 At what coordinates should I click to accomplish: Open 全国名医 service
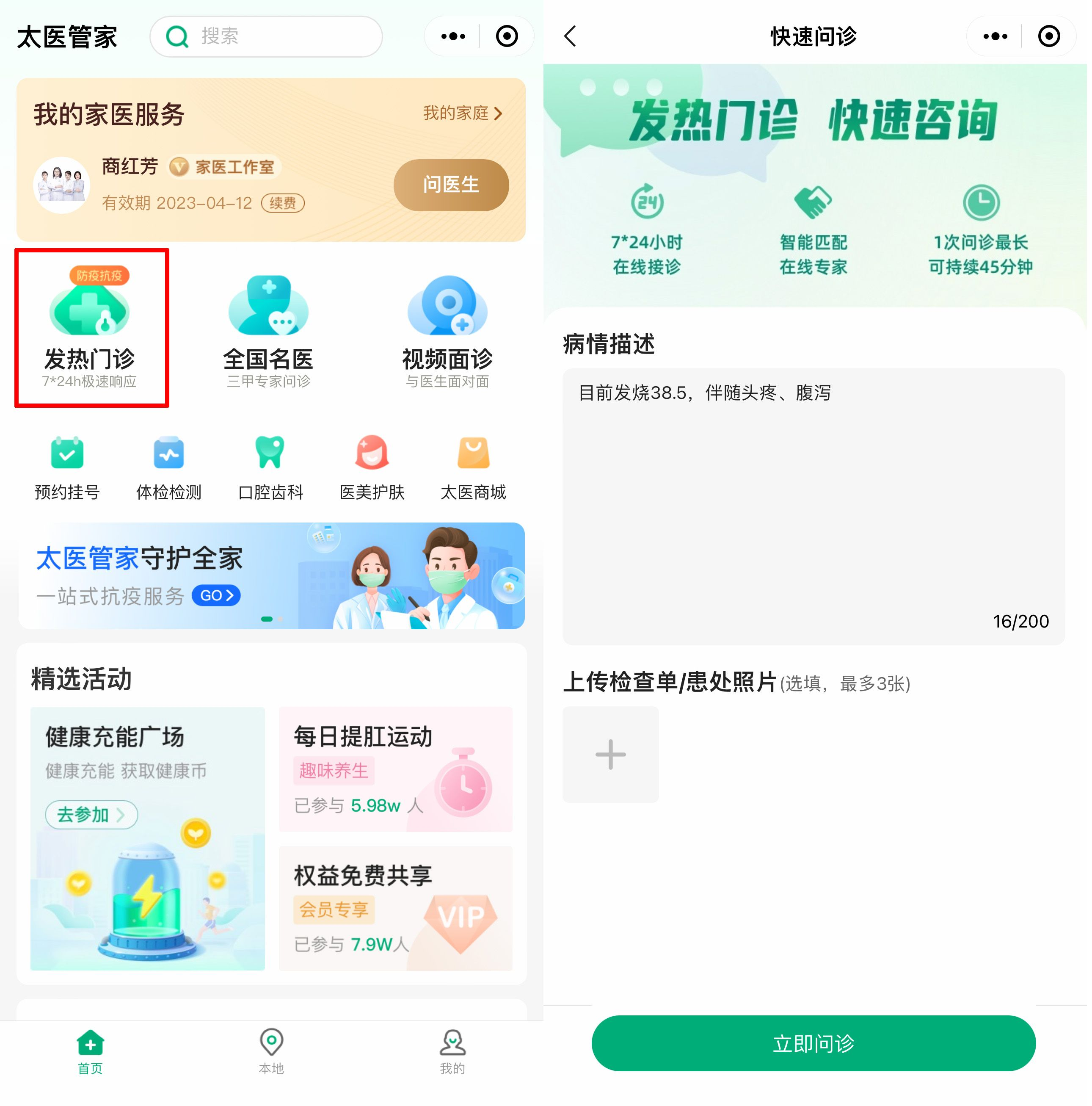tap(268, 329)
